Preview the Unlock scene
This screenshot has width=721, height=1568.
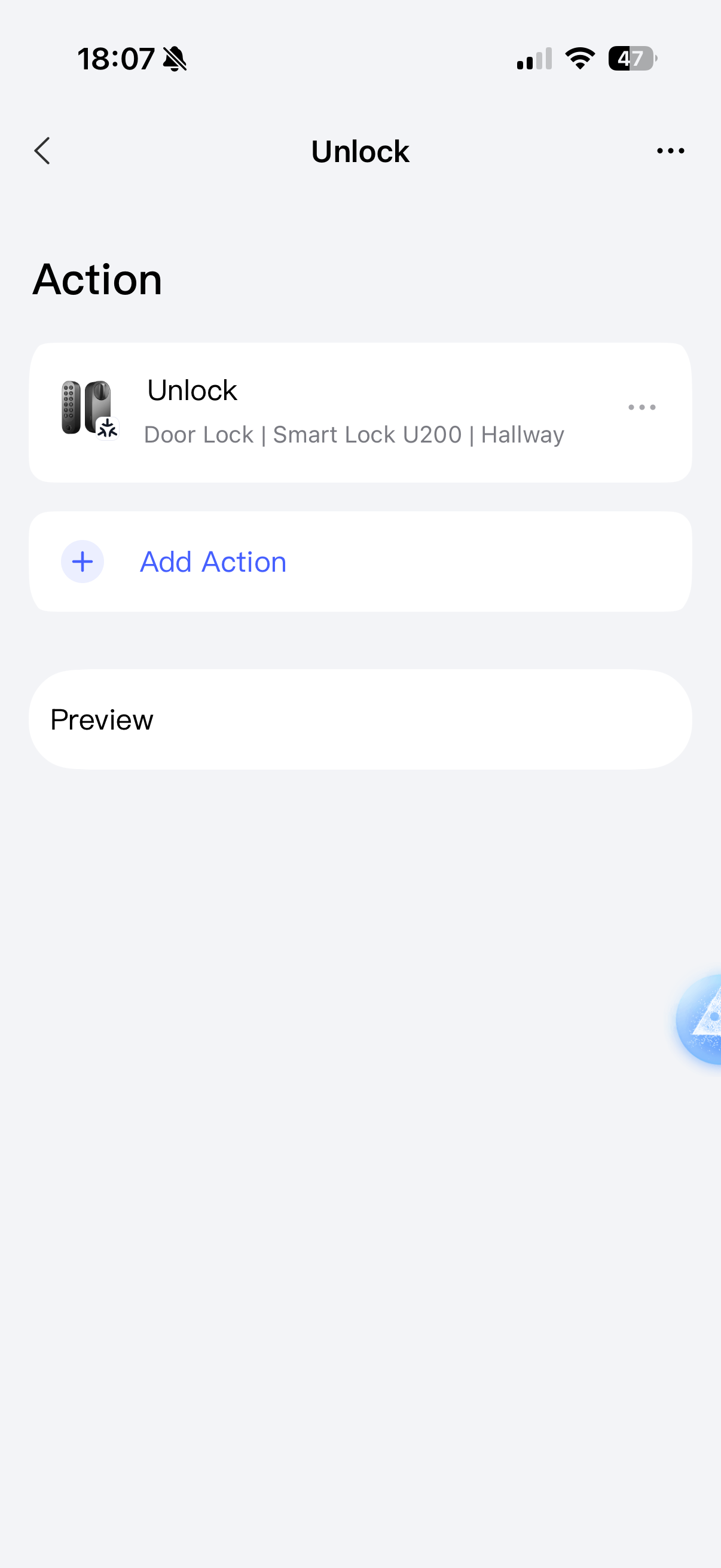point(360,719)
